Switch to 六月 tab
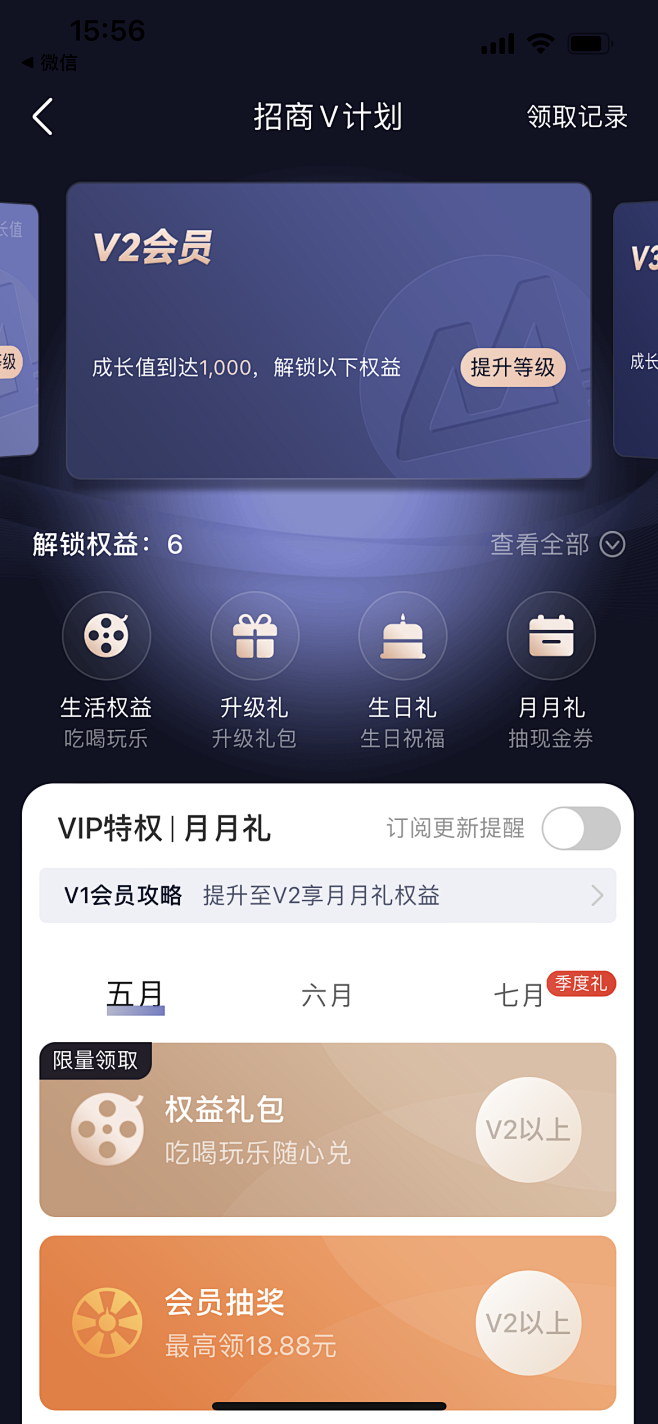 click(327, 996)
